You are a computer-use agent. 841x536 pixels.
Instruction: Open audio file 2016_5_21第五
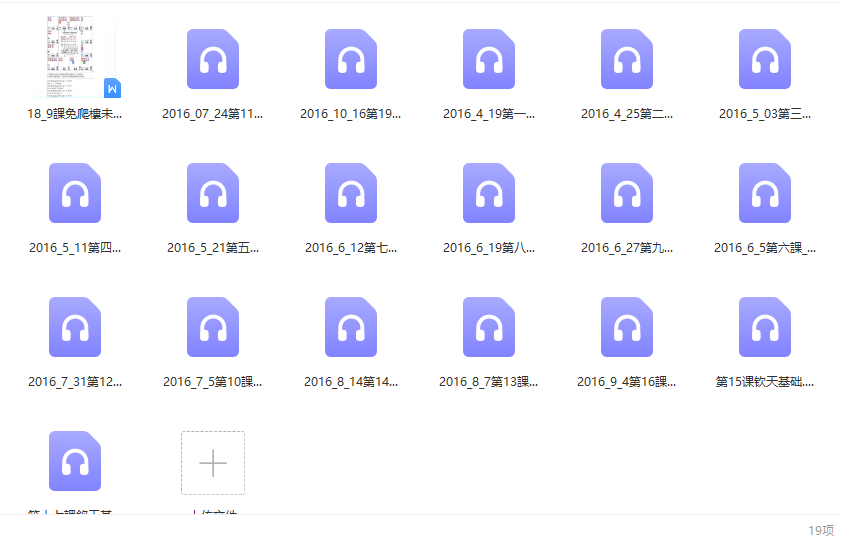pos(213,193)
